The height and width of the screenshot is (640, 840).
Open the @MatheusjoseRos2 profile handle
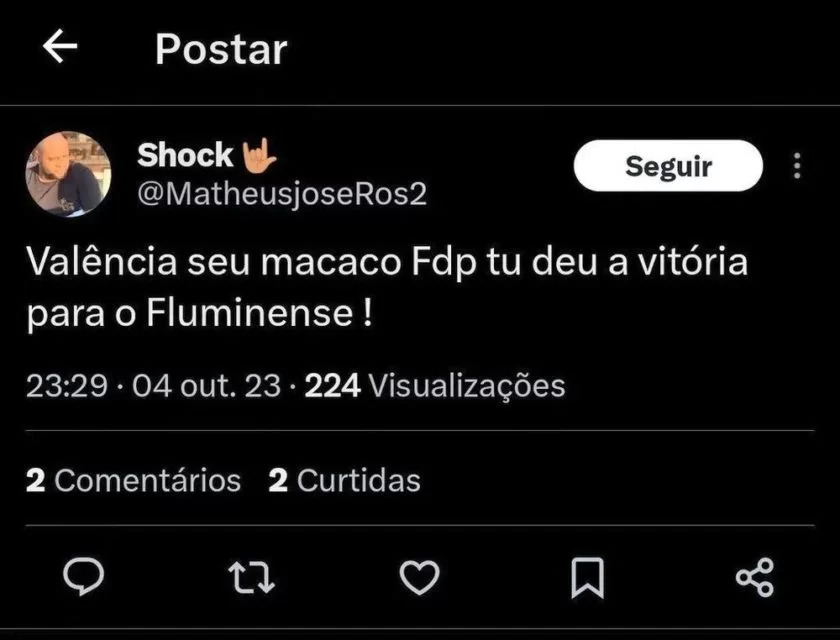pos(281,193)
